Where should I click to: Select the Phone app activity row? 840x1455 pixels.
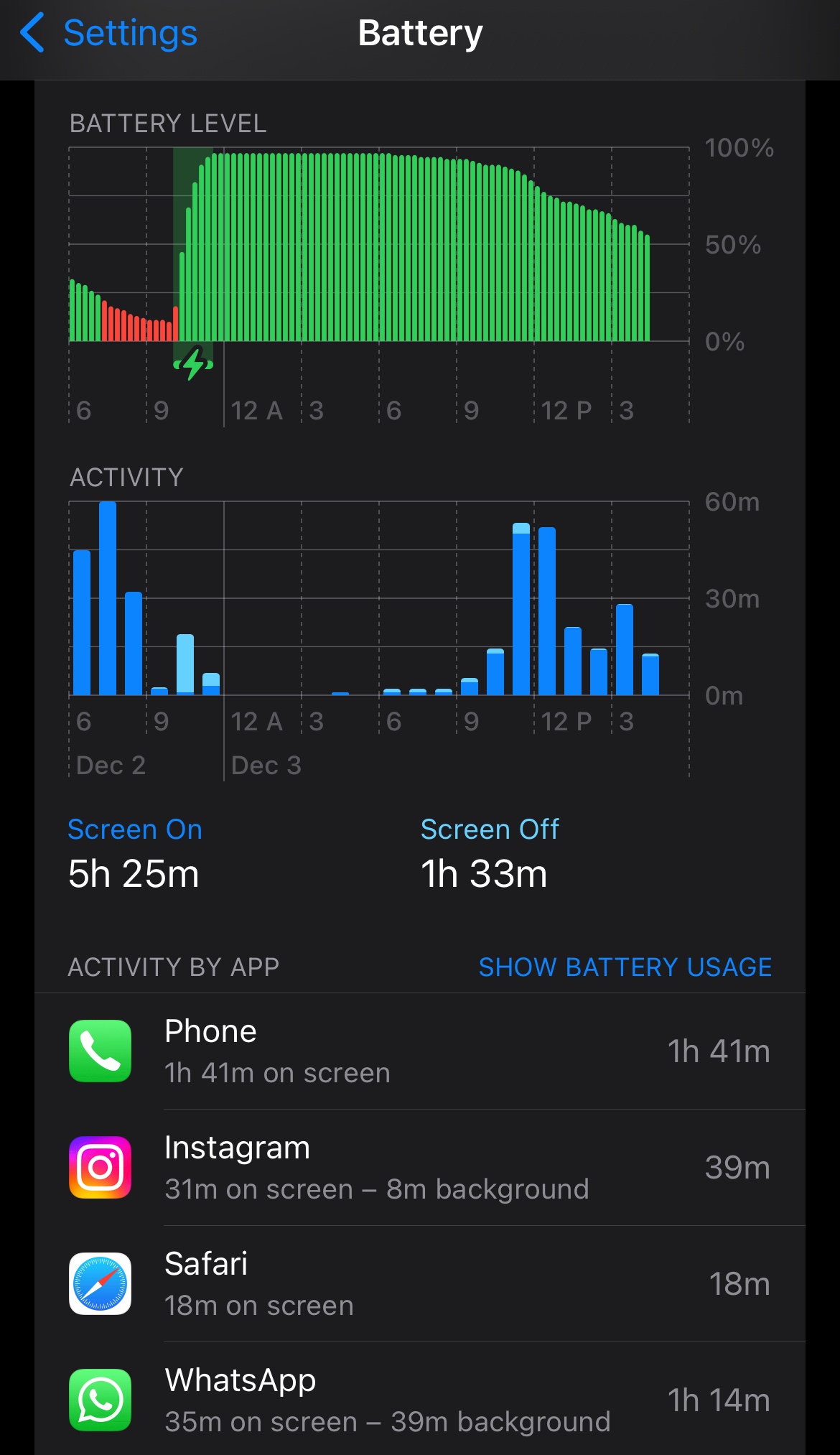pos(420,1051)
